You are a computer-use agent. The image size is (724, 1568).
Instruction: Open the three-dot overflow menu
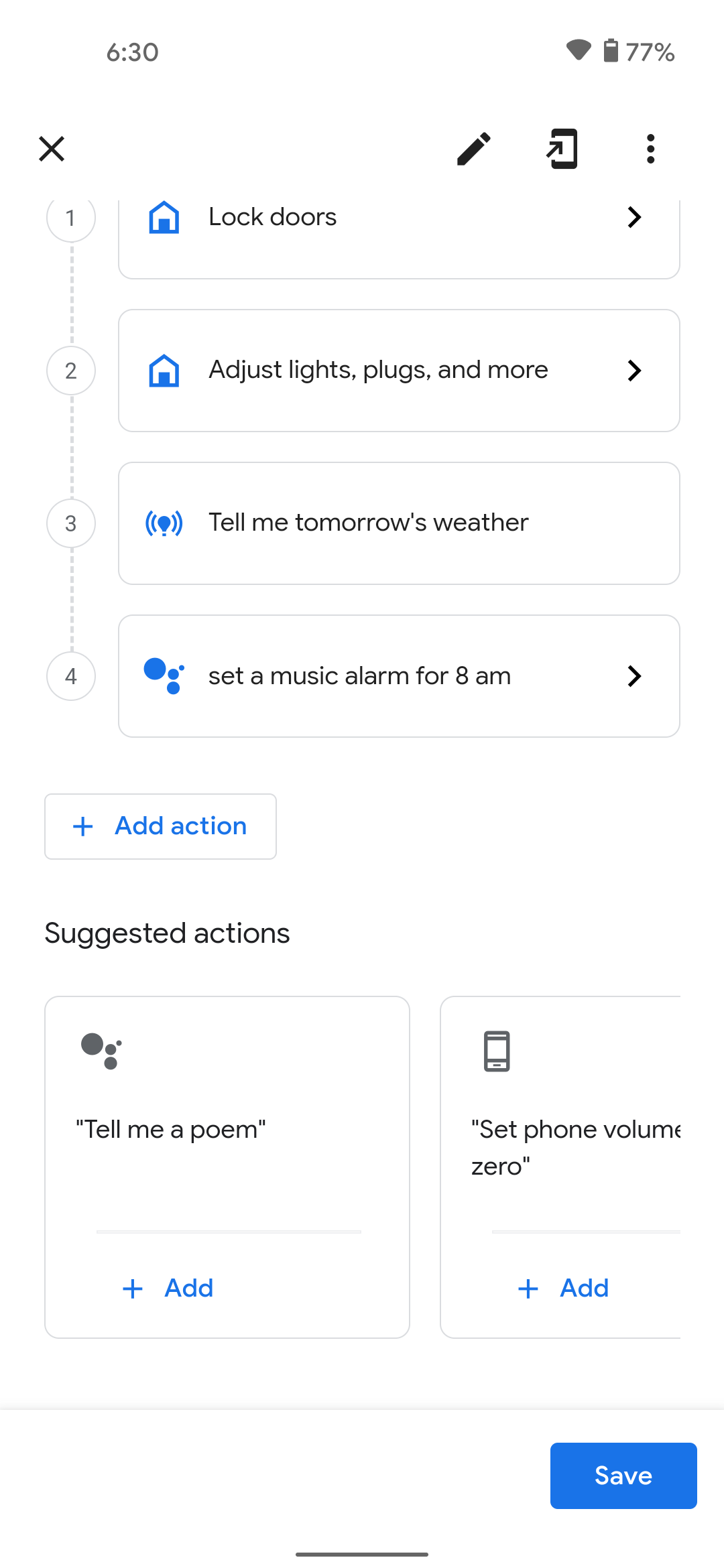coord(650,149)
